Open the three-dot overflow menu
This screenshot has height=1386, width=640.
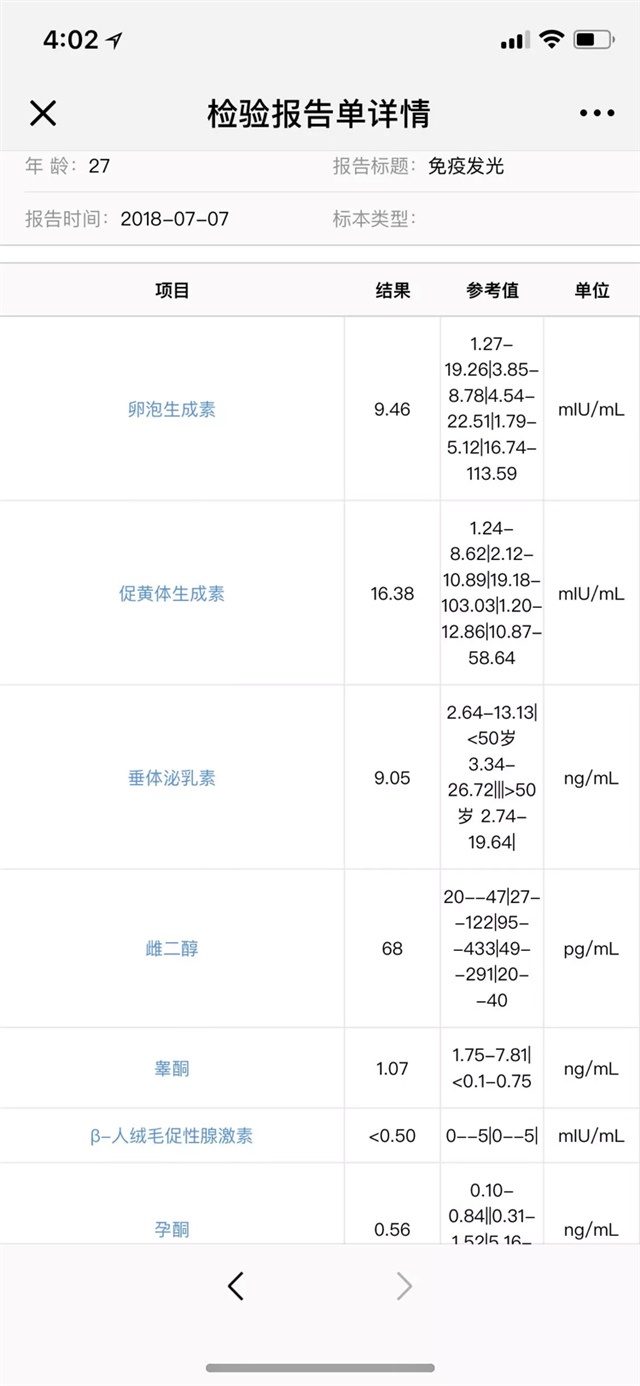click(597, 113)
